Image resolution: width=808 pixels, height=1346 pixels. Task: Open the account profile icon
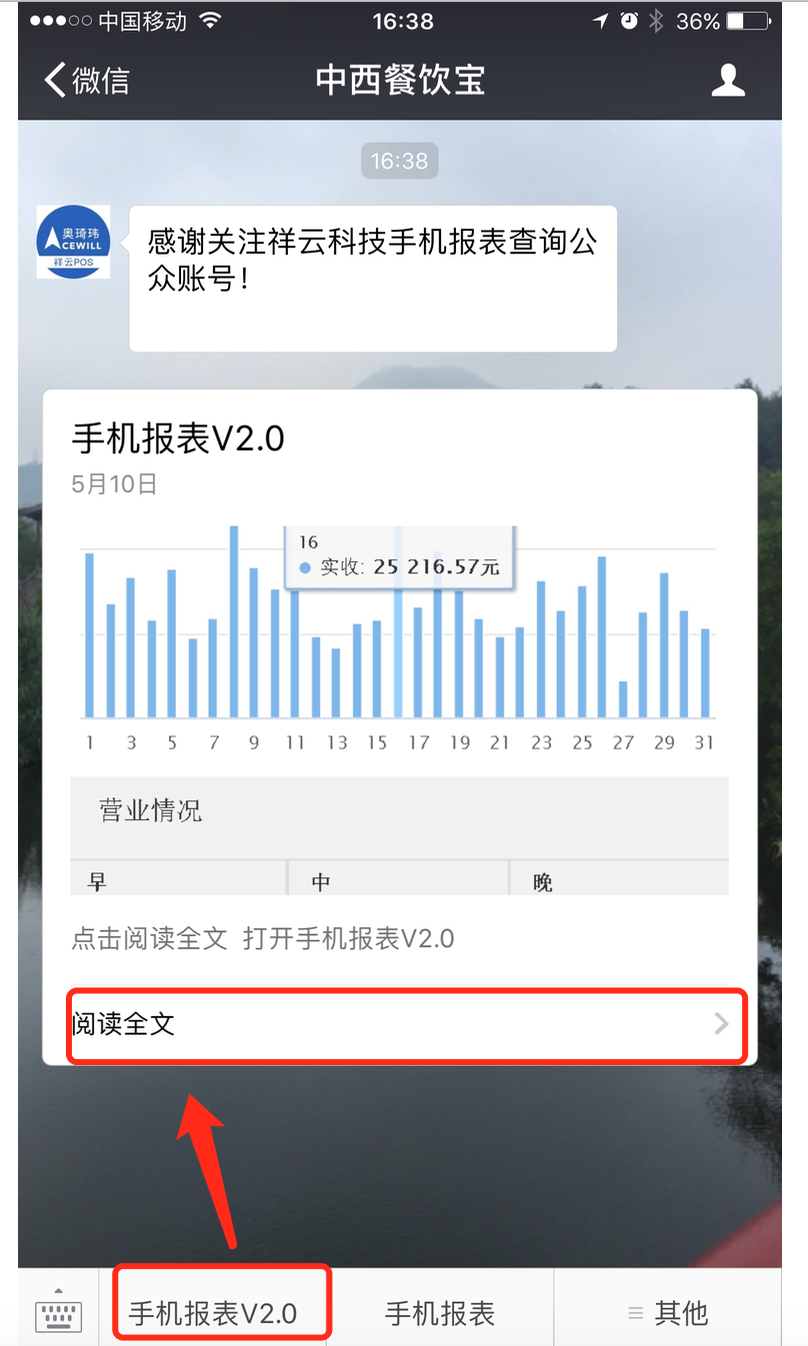coord(728,80)
